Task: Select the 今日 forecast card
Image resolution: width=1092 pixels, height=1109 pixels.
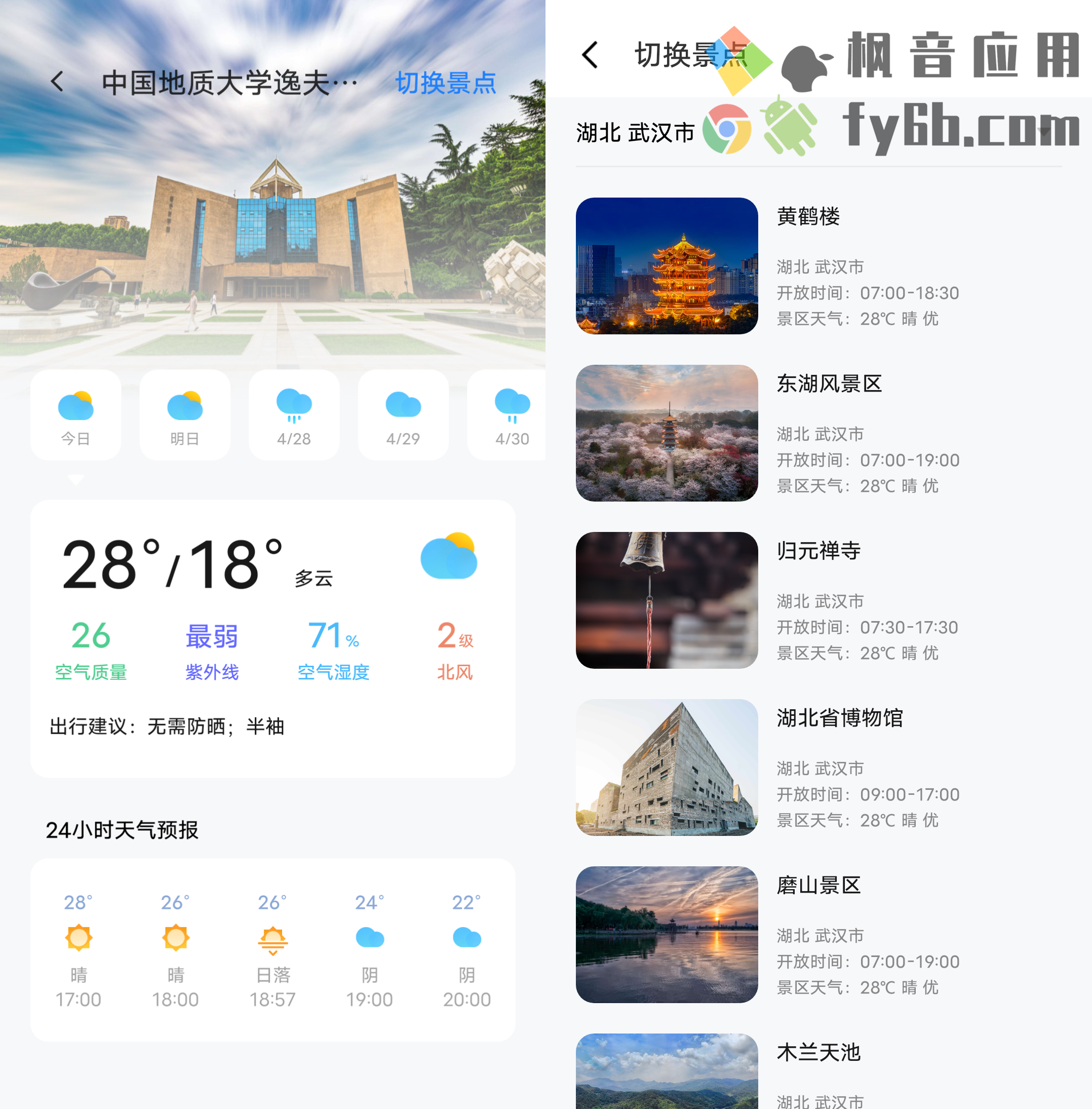Action: (75, 415)
